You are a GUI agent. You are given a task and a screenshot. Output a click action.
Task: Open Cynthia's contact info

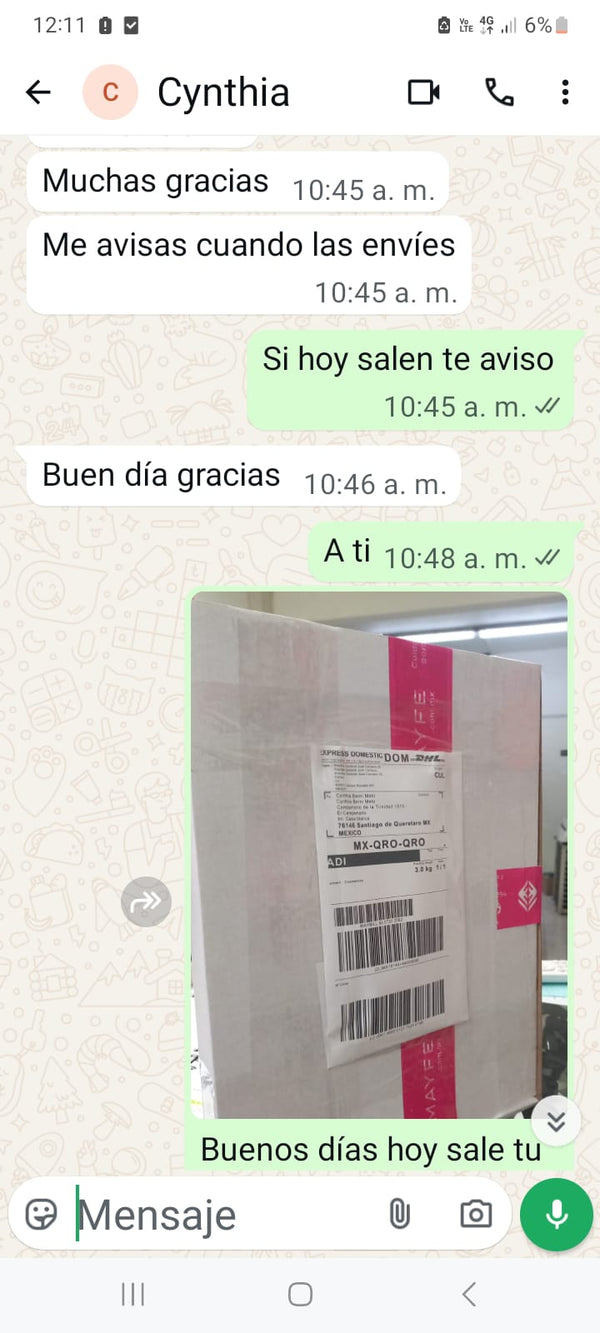point(223,93)
